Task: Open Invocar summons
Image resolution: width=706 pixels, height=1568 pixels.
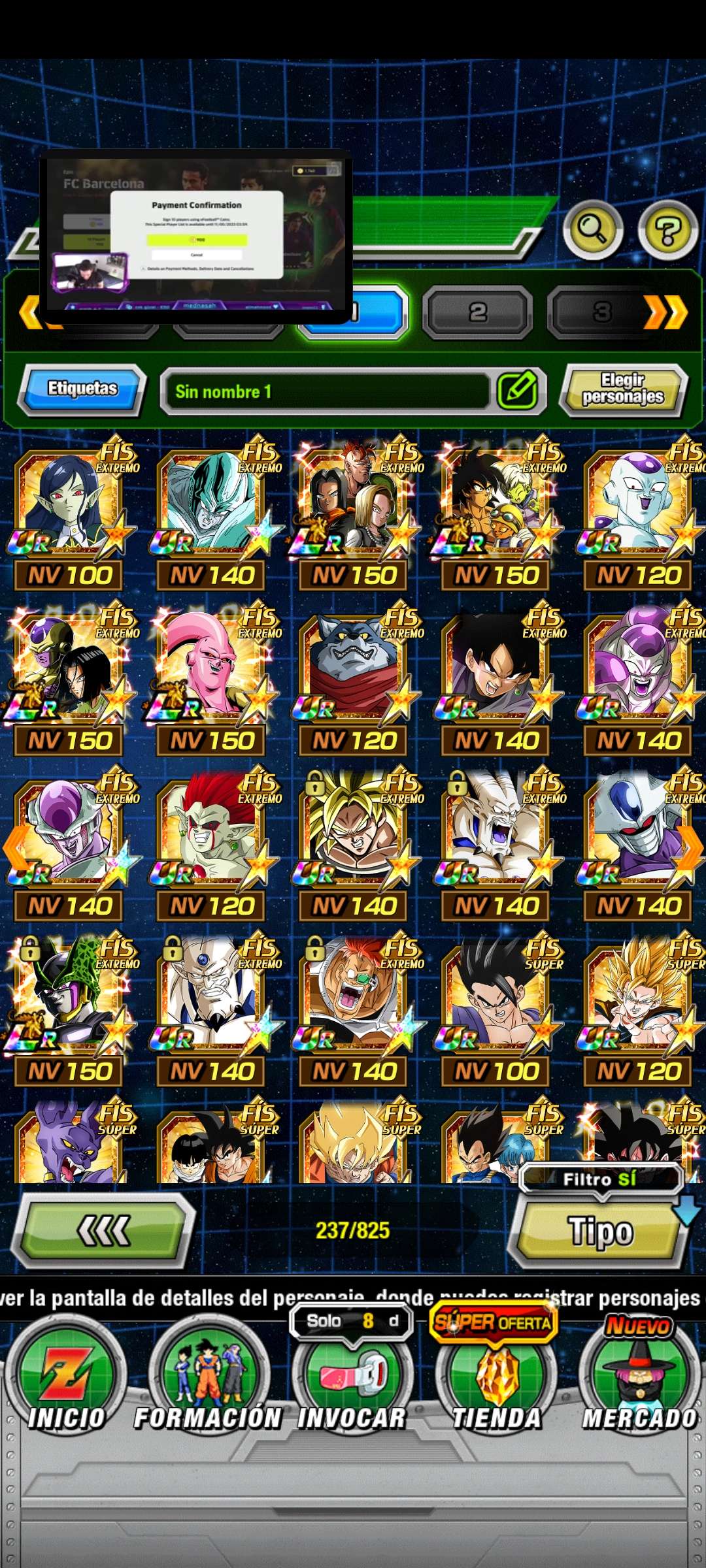Action: click(352, 1380)
